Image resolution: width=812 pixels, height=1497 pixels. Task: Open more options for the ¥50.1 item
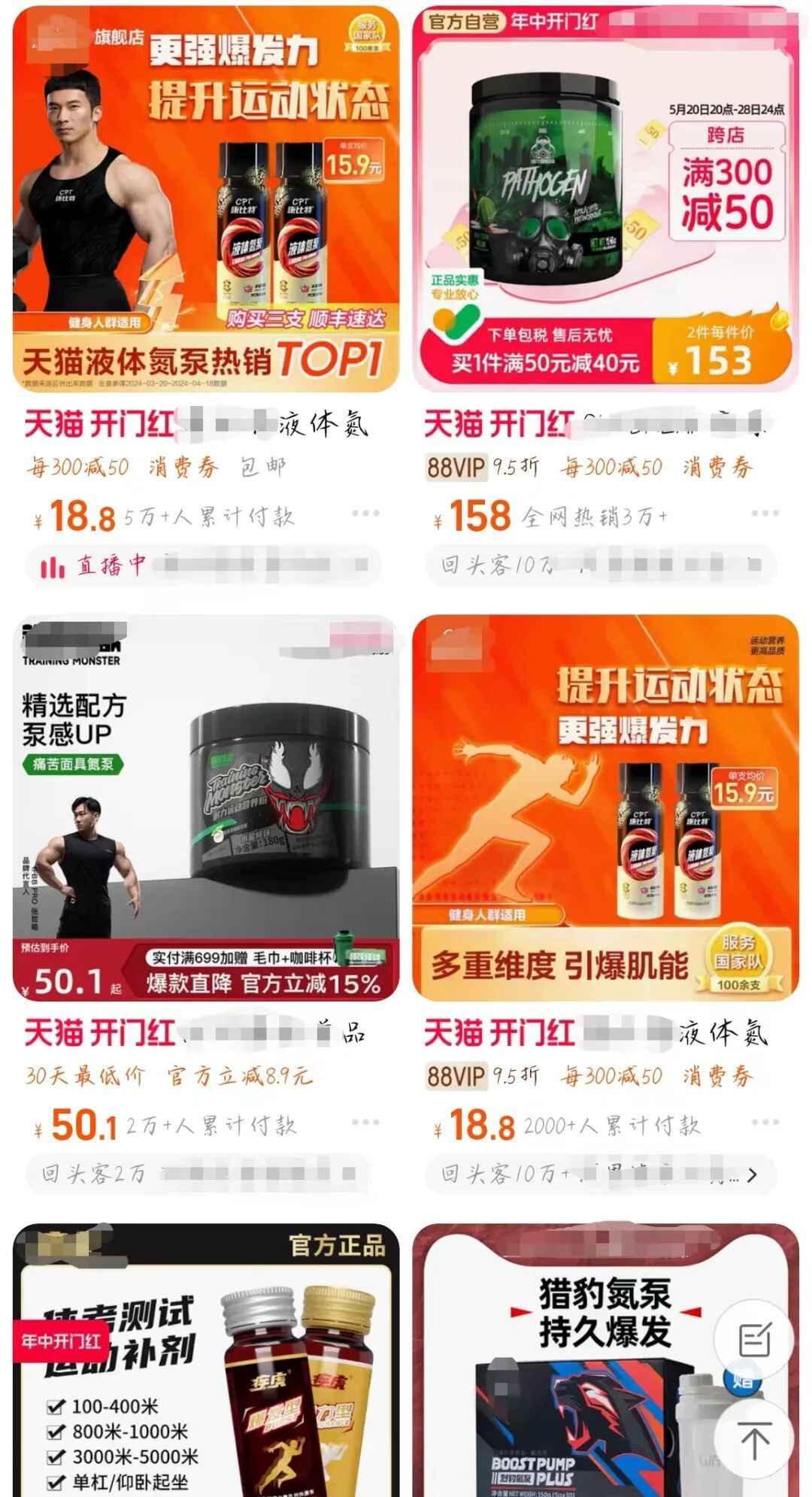365,1122
